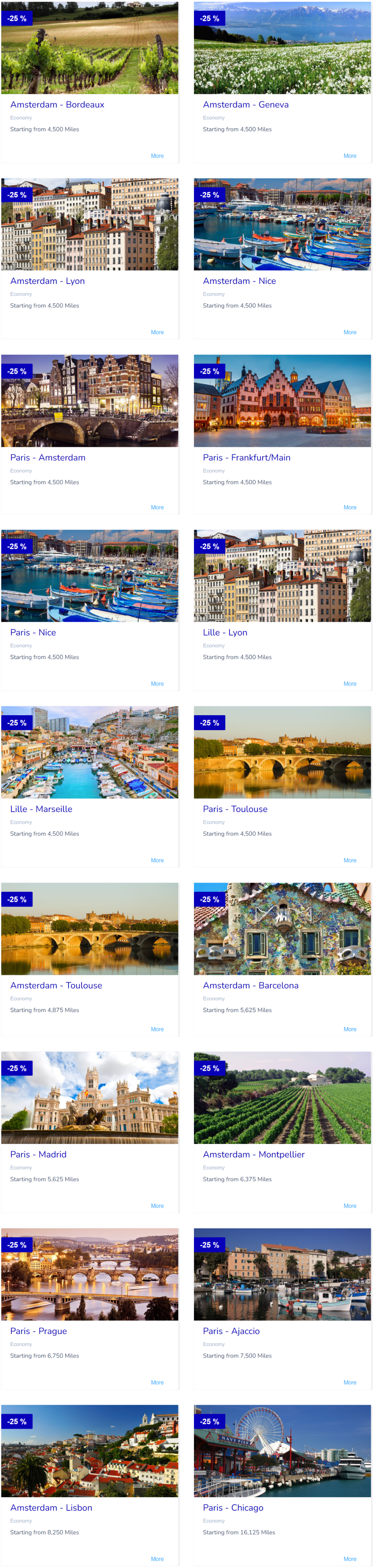The height and width of the screenshot is (1568, 373).
Task: Open the Paris - Prague offer
Action: point(38,1331)
